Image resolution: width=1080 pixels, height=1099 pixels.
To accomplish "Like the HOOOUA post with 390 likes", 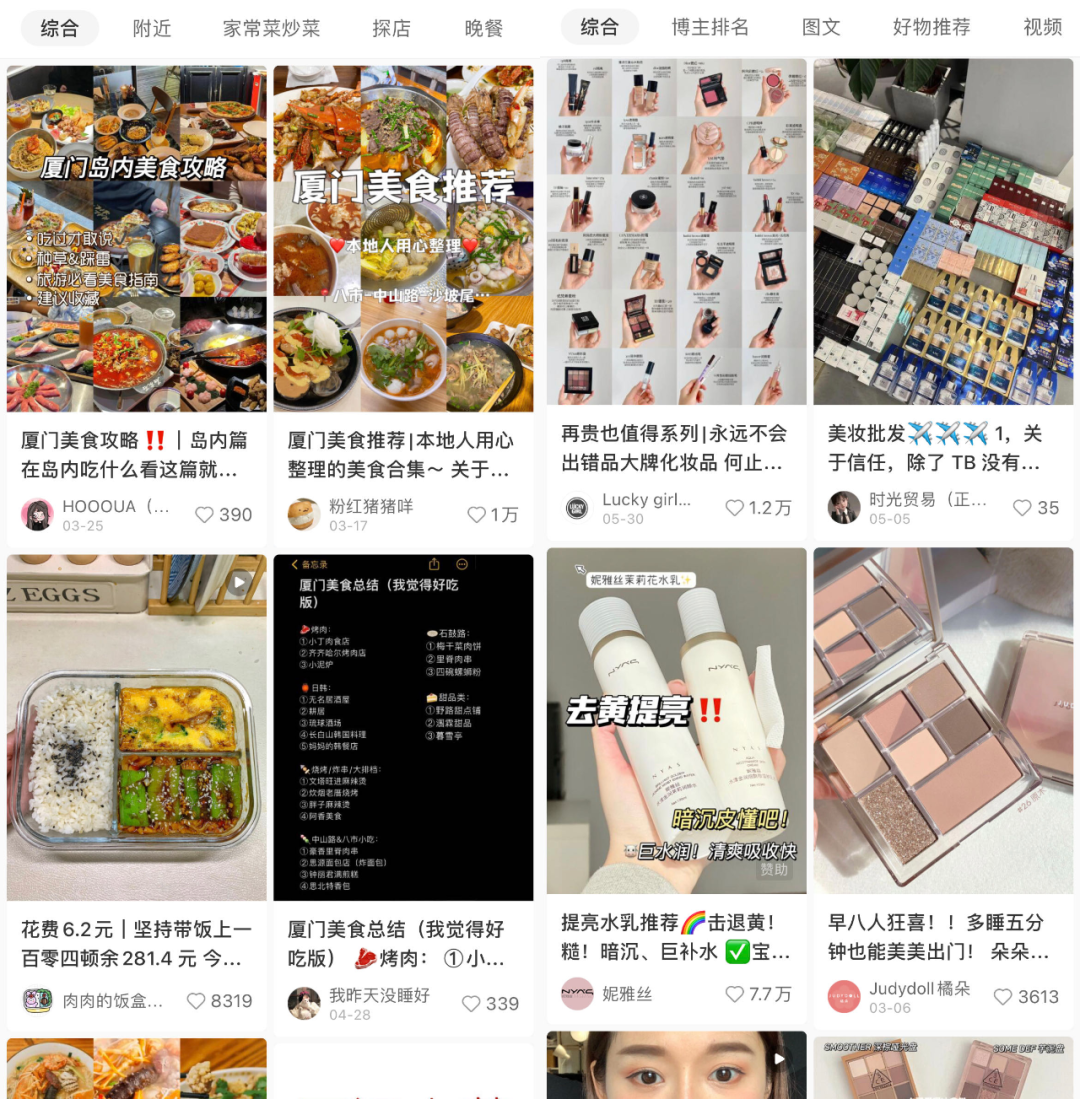I will [x=205, y=515].
